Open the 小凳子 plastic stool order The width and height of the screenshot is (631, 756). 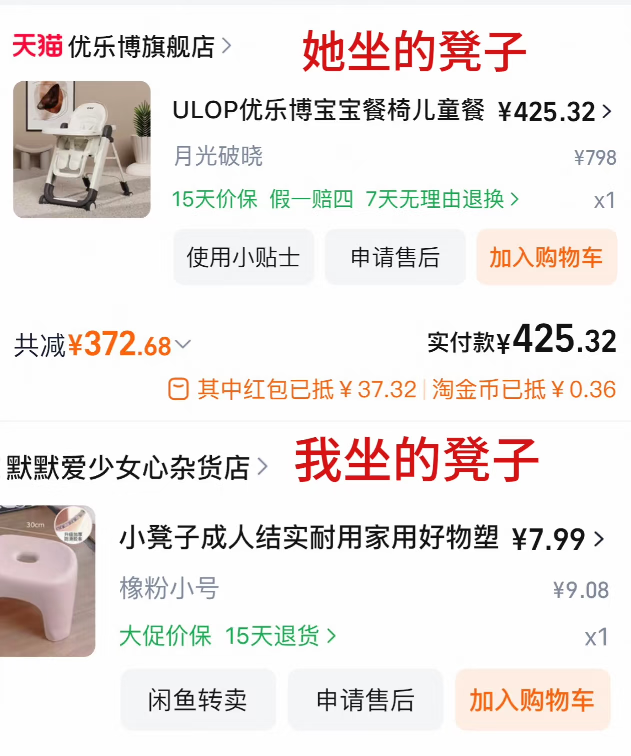pos(308,539)
